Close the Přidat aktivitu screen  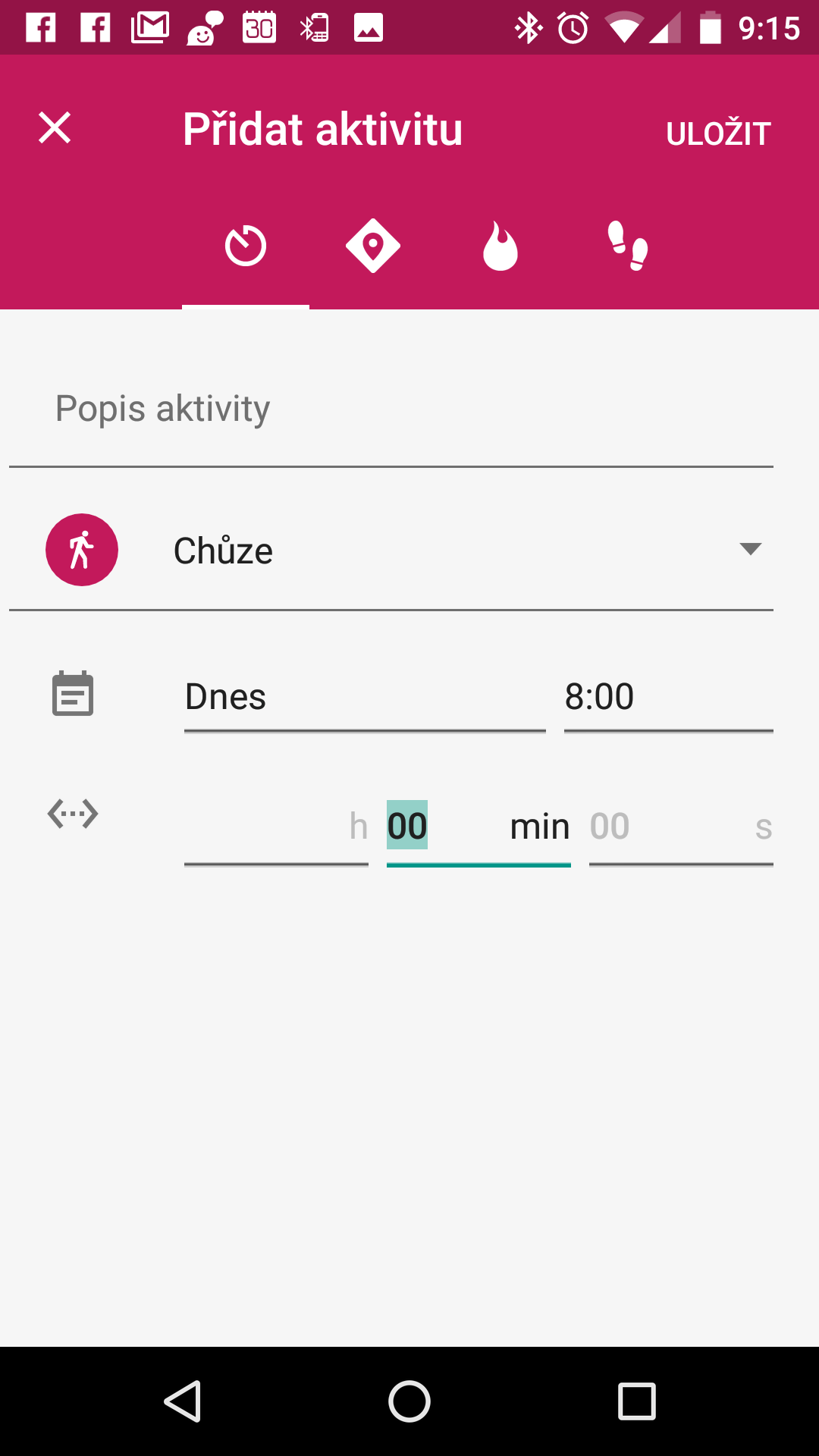click(x=55, y=128)
